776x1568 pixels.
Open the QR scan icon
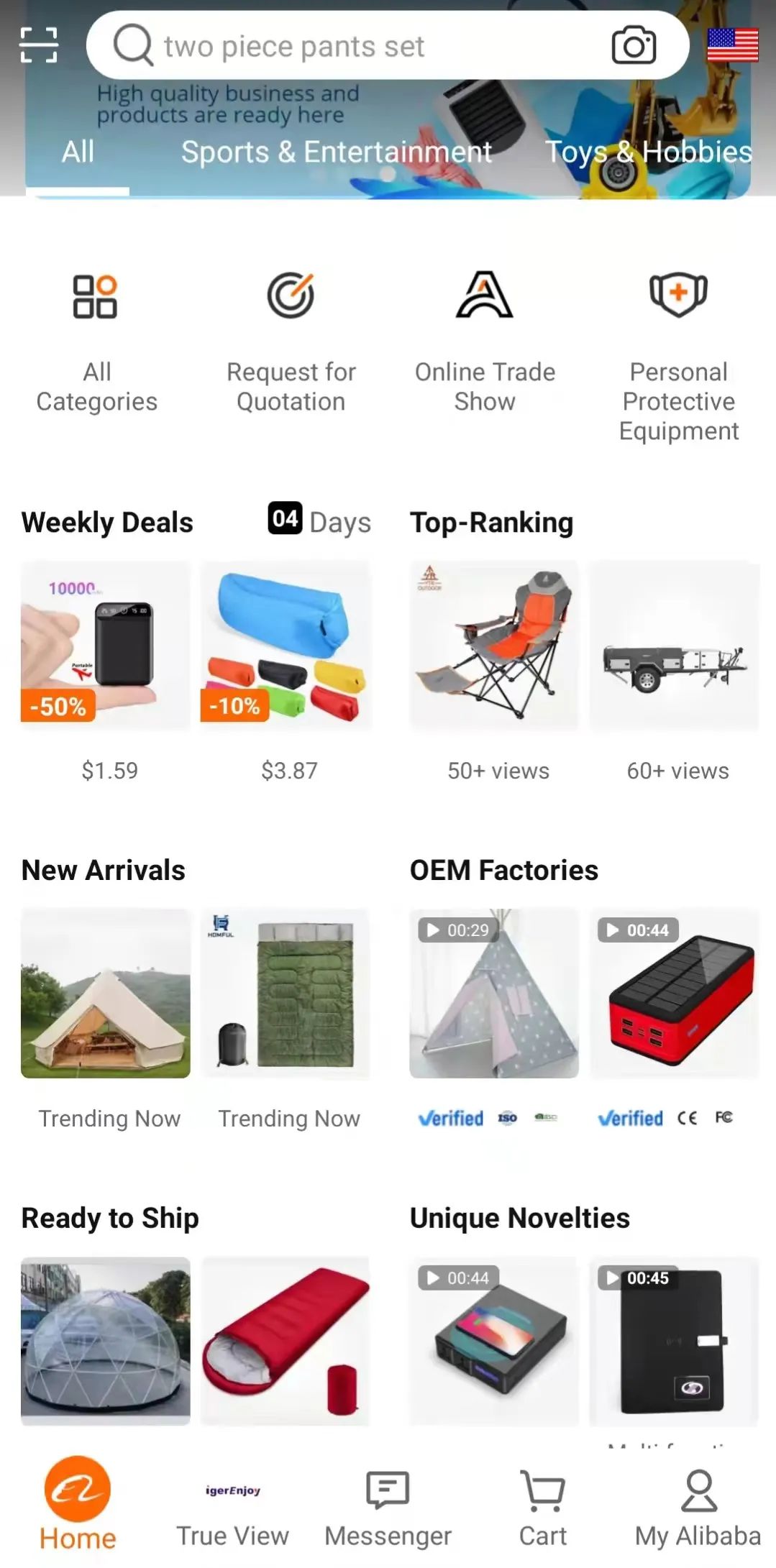click(x=38, y=45)
